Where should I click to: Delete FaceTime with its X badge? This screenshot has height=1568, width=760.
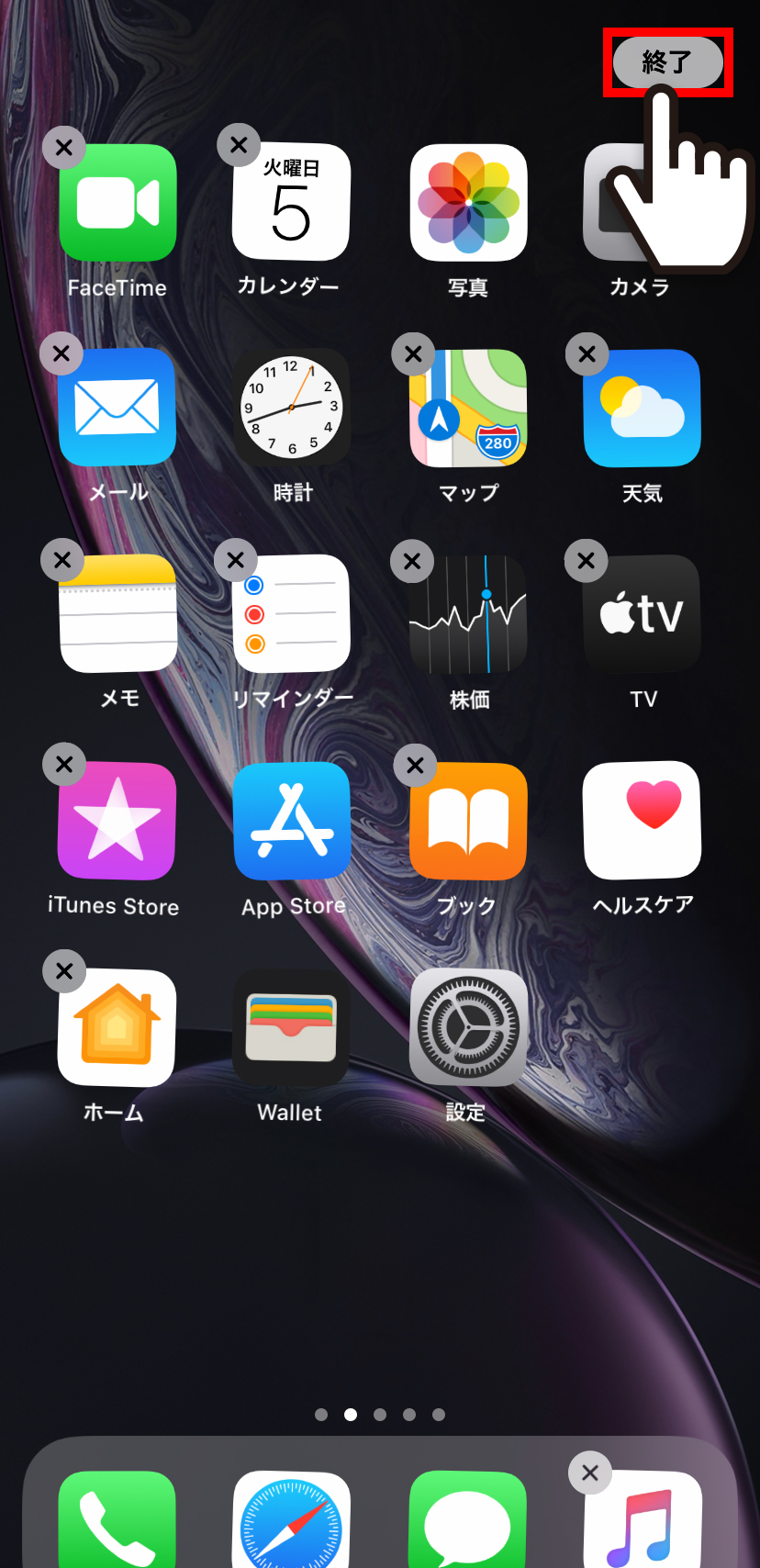pos(64,147)
